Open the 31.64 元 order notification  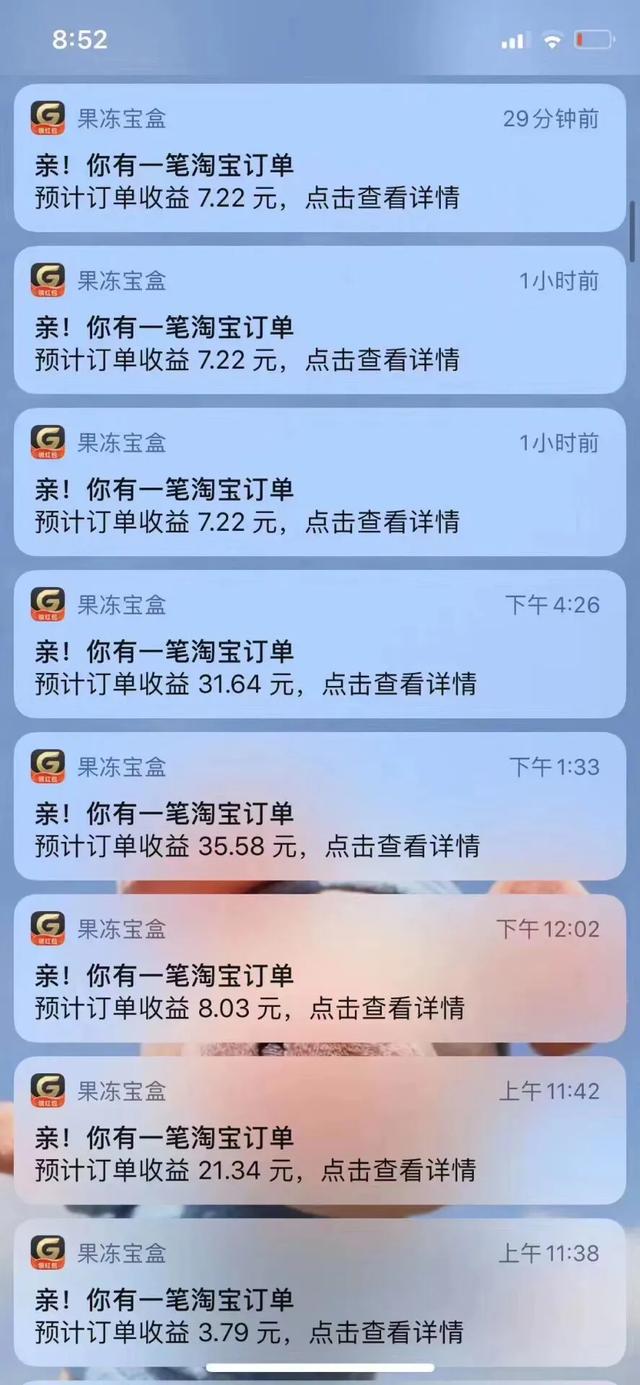pyautogui.click(x=320, y=644)
